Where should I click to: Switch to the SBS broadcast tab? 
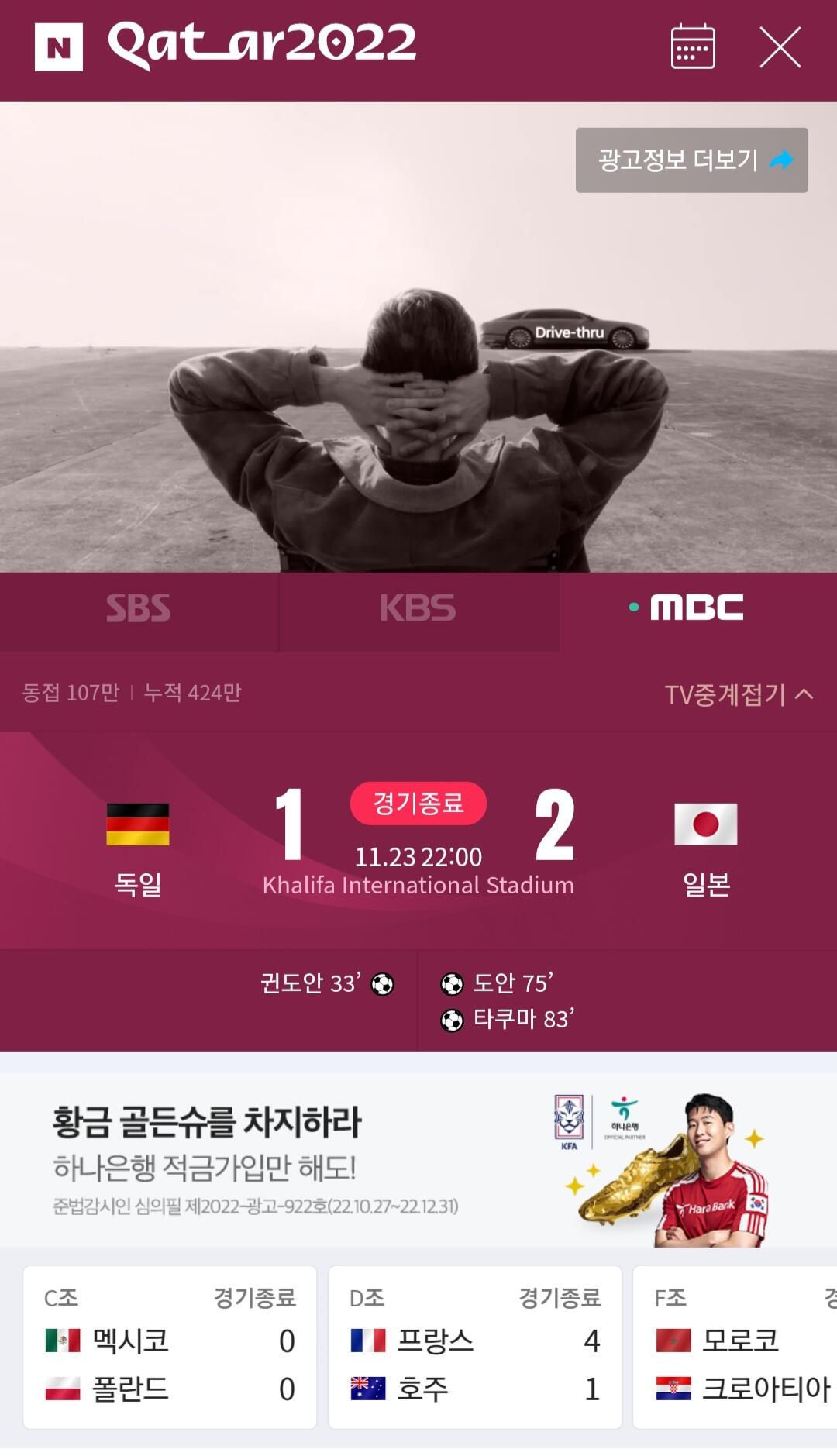(x=139, y=609)
